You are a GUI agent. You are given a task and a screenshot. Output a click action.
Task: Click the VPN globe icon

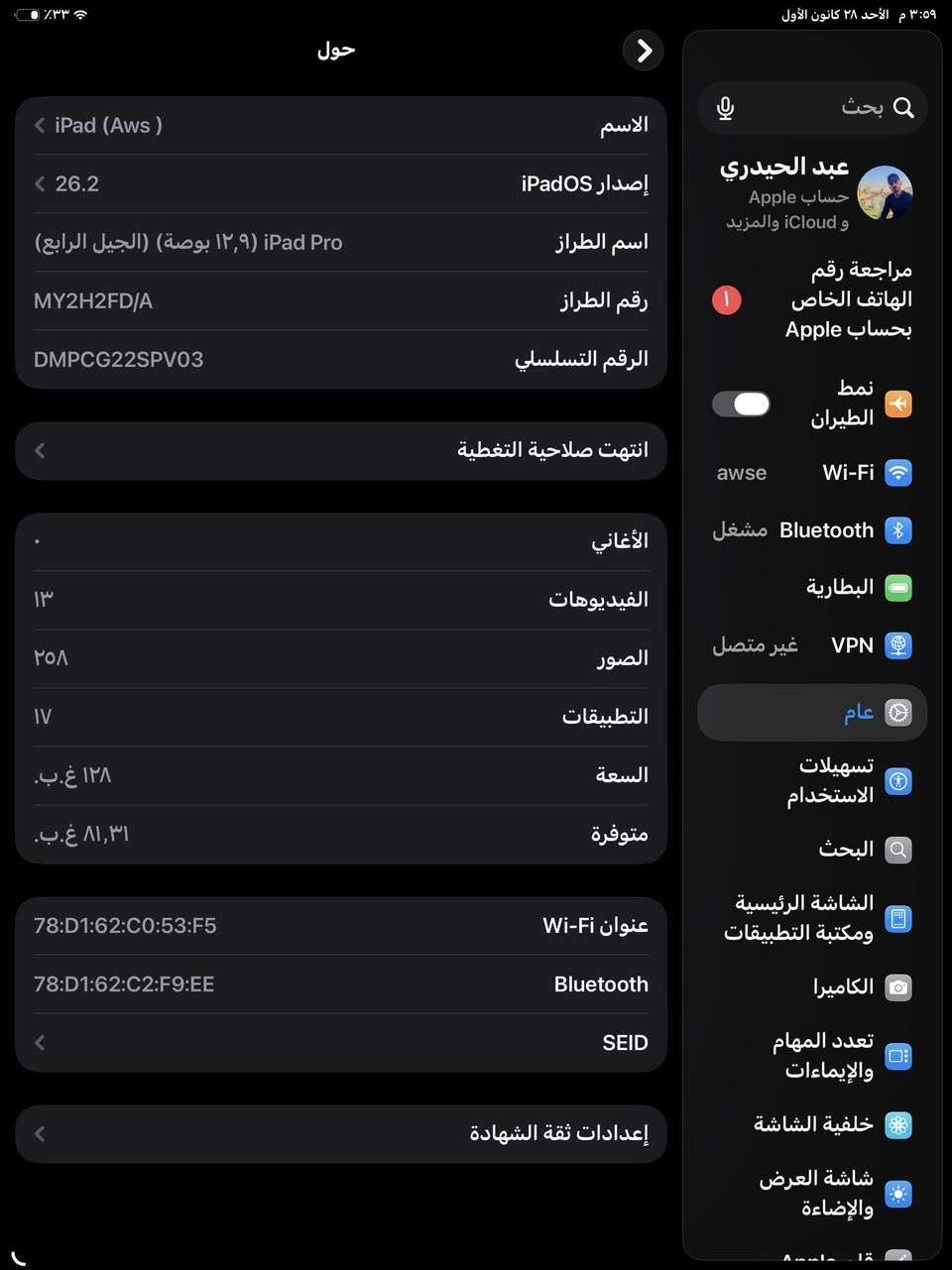point(898,644)
